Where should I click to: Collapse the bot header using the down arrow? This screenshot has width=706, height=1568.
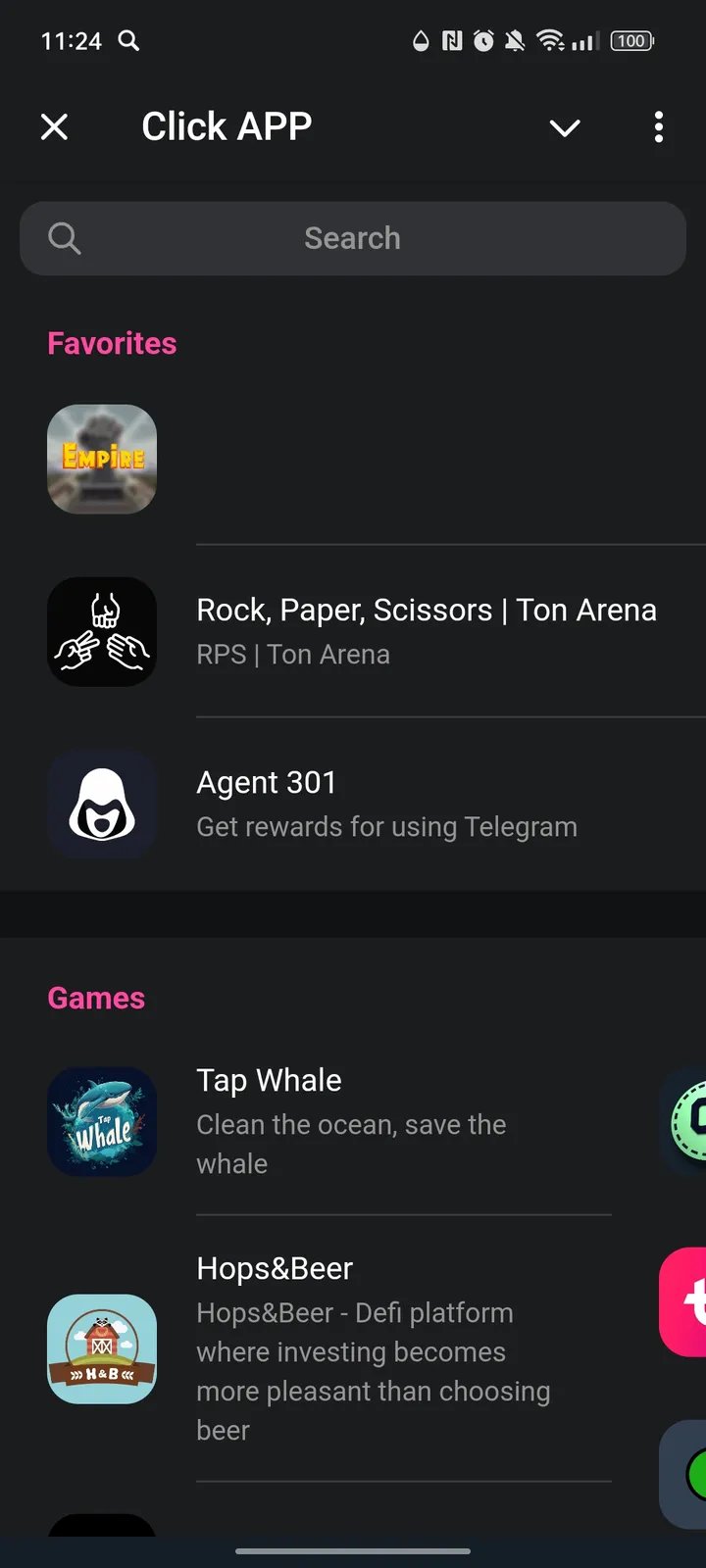[x=565, y=128]
